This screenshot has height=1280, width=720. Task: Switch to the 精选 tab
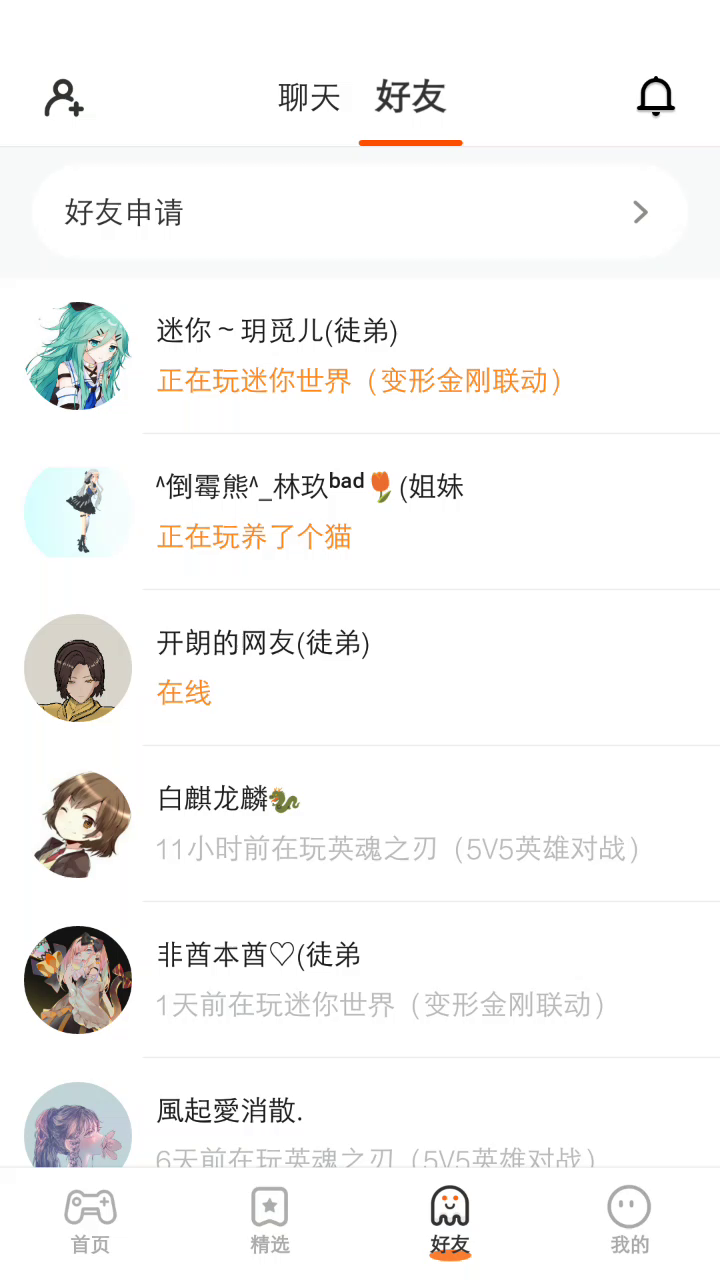[270, 1221]
